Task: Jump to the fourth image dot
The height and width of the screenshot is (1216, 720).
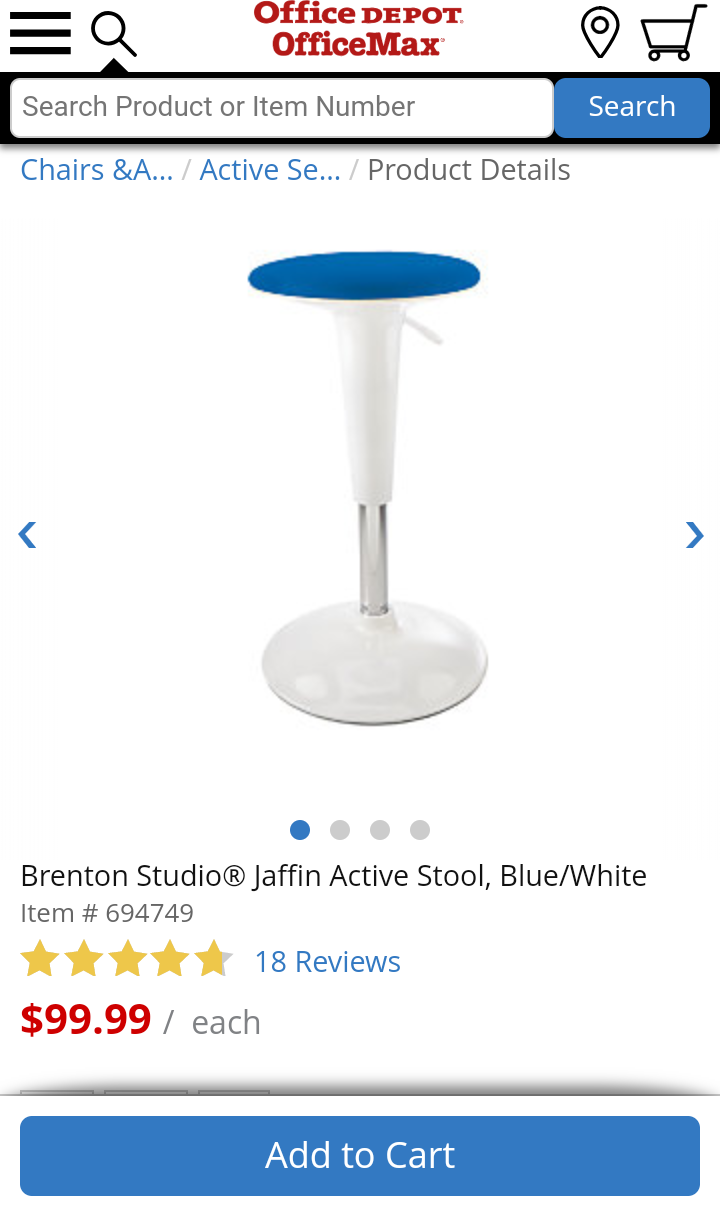Action: 420,830
